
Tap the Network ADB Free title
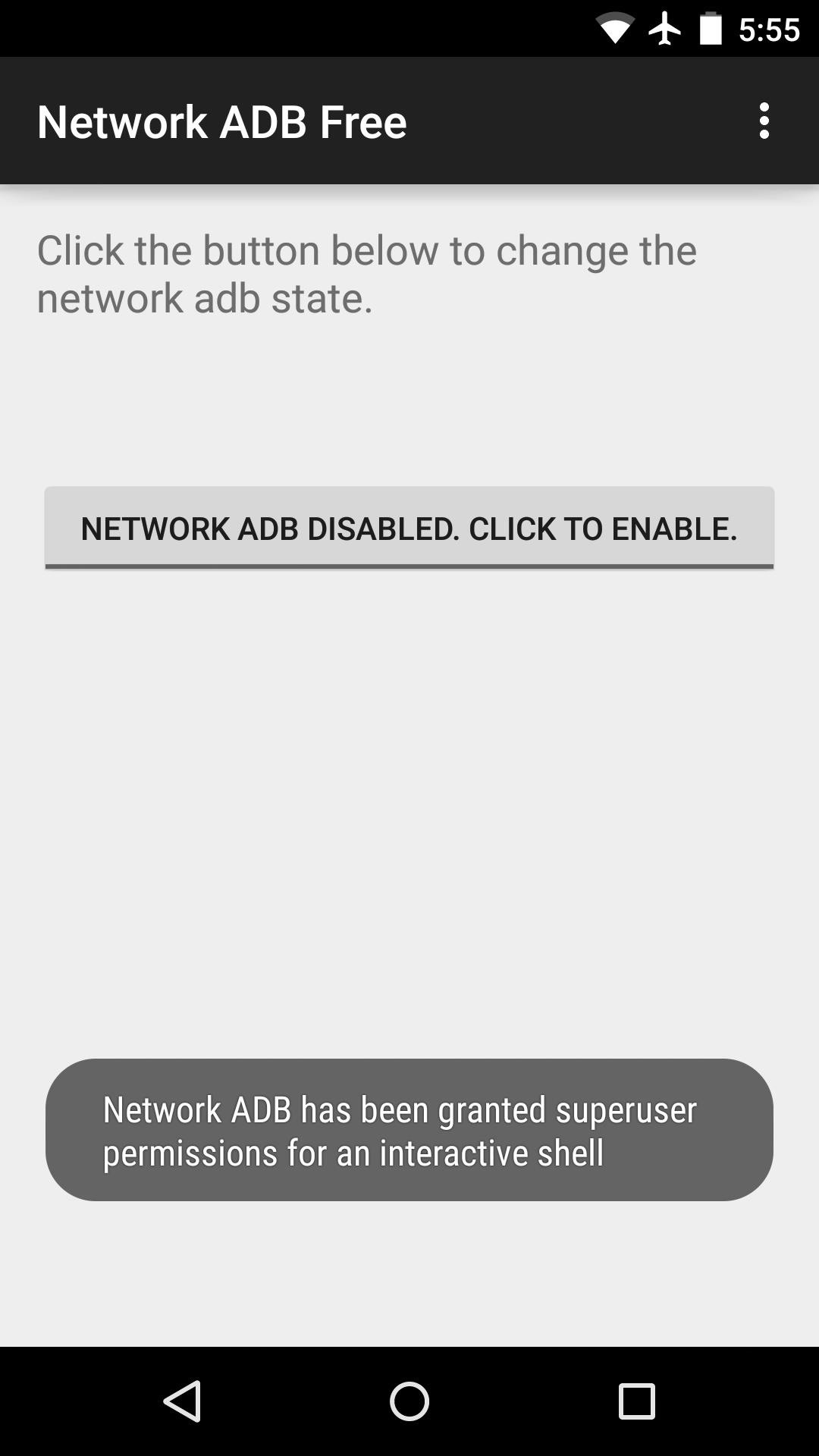pos(222,121)
